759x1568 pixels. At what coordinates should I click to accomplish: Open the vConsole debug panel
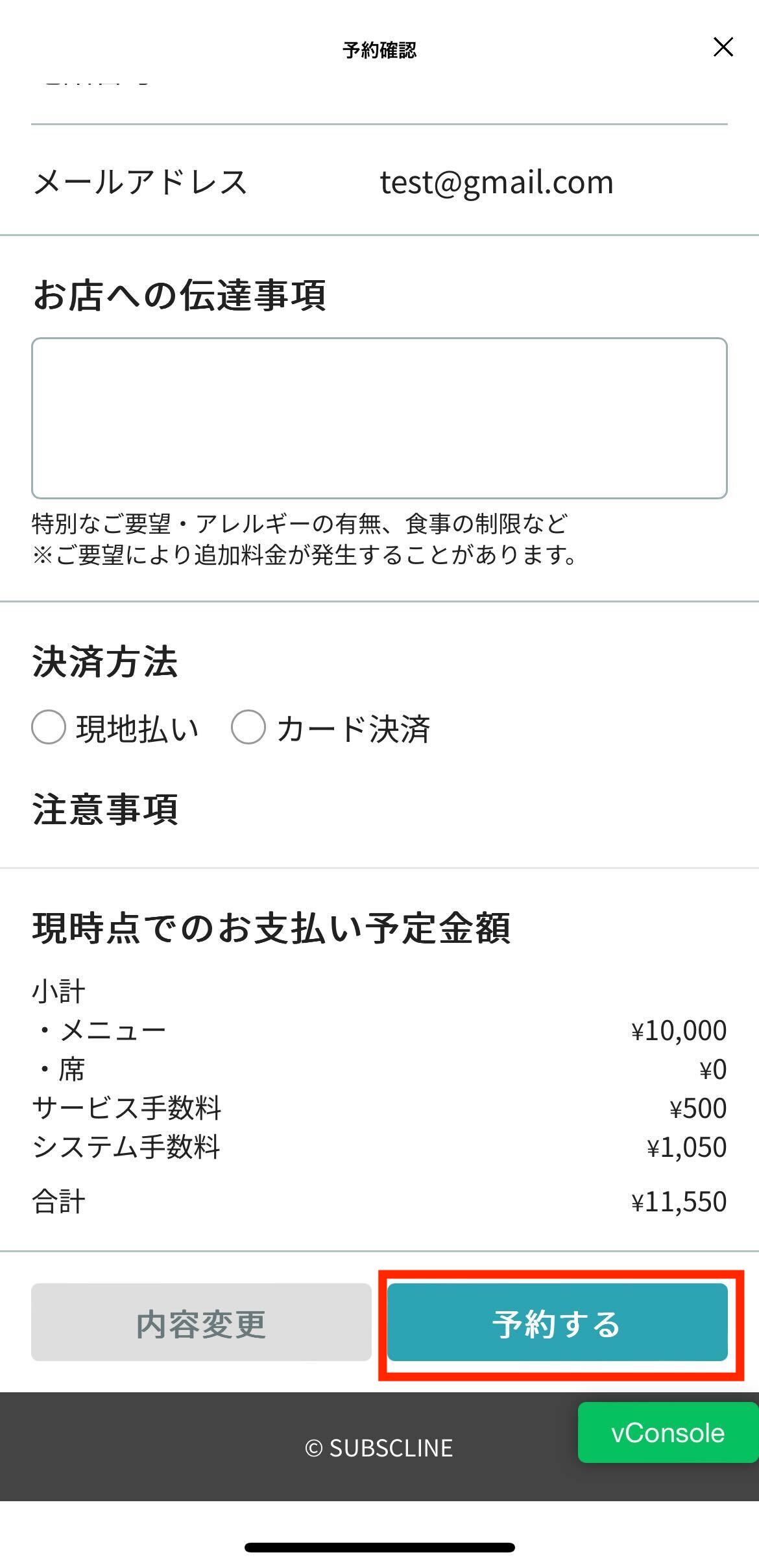coord(668,1432)
